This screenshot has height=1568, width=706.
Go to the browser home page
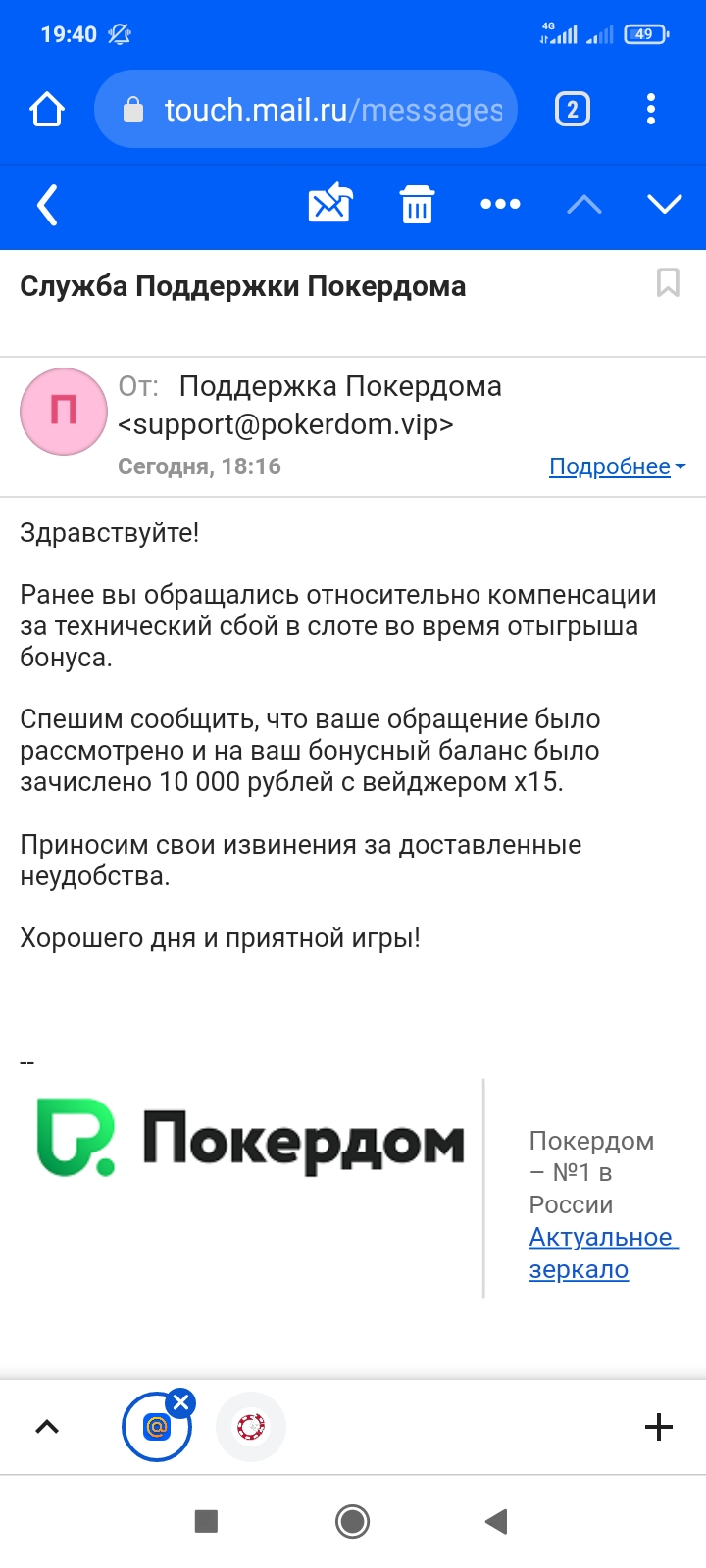point(47,110)
